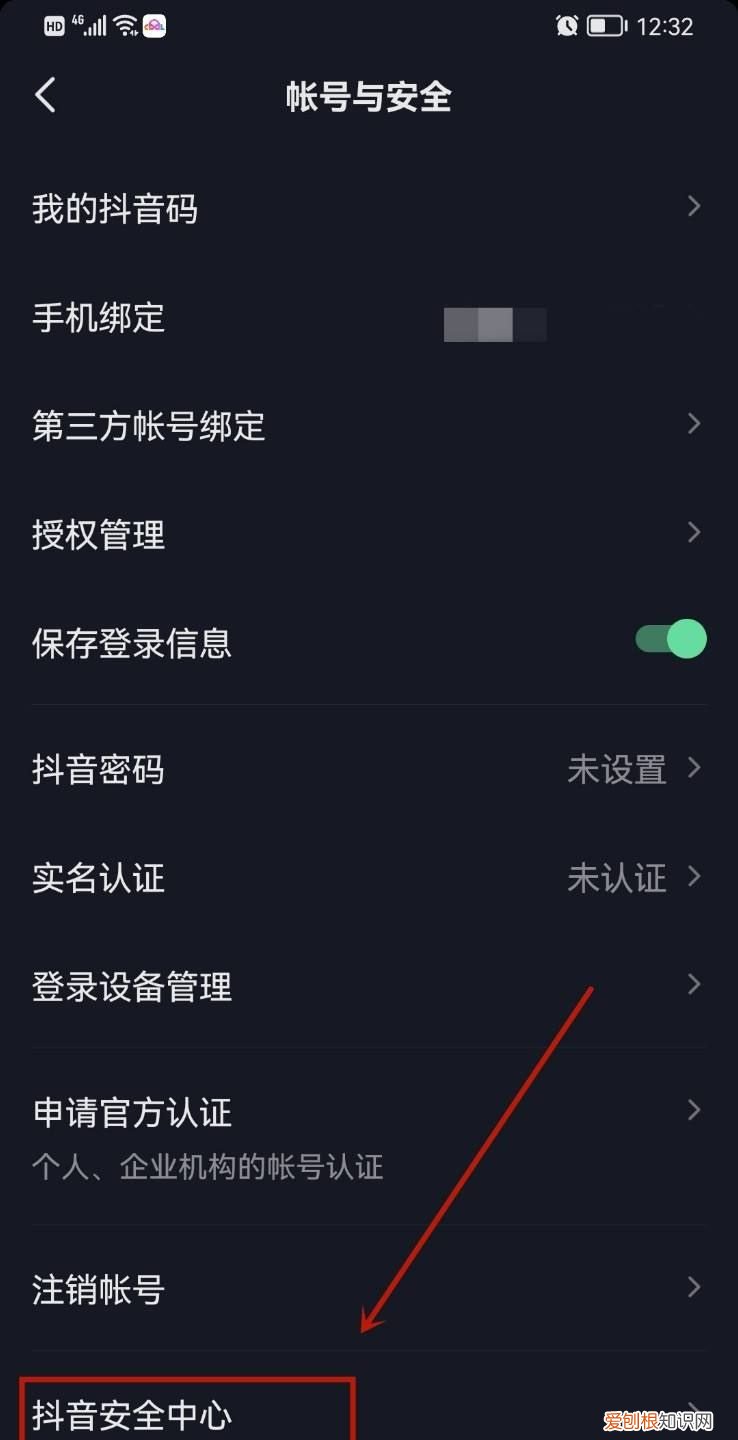Open the 抖音安全中心 entry
The height and width of the screenshot is (1440, 738).
point(130,1412)
